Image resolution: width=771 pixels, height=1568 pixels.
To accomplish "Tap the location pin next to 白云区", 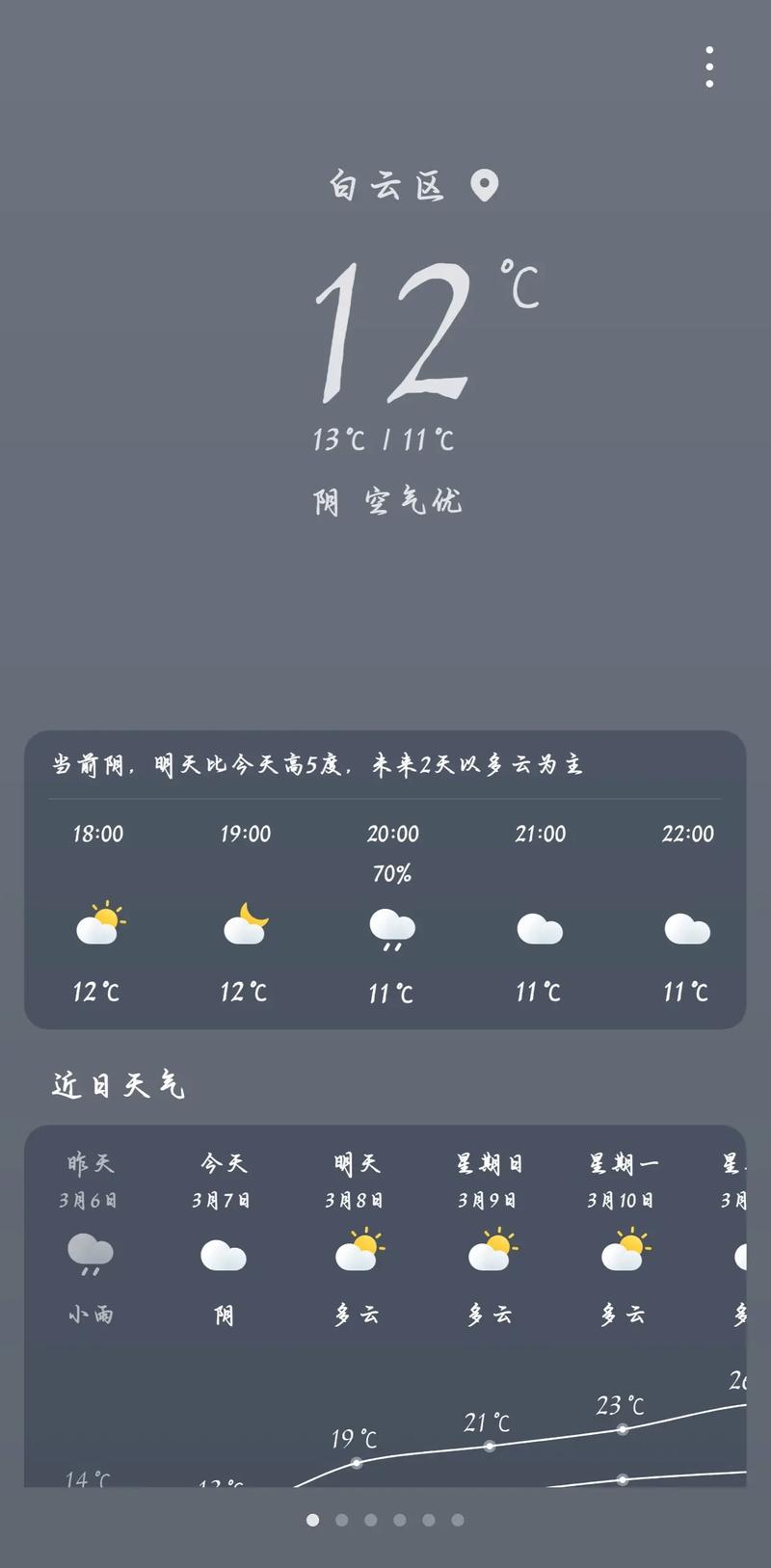I will [485, 184].
